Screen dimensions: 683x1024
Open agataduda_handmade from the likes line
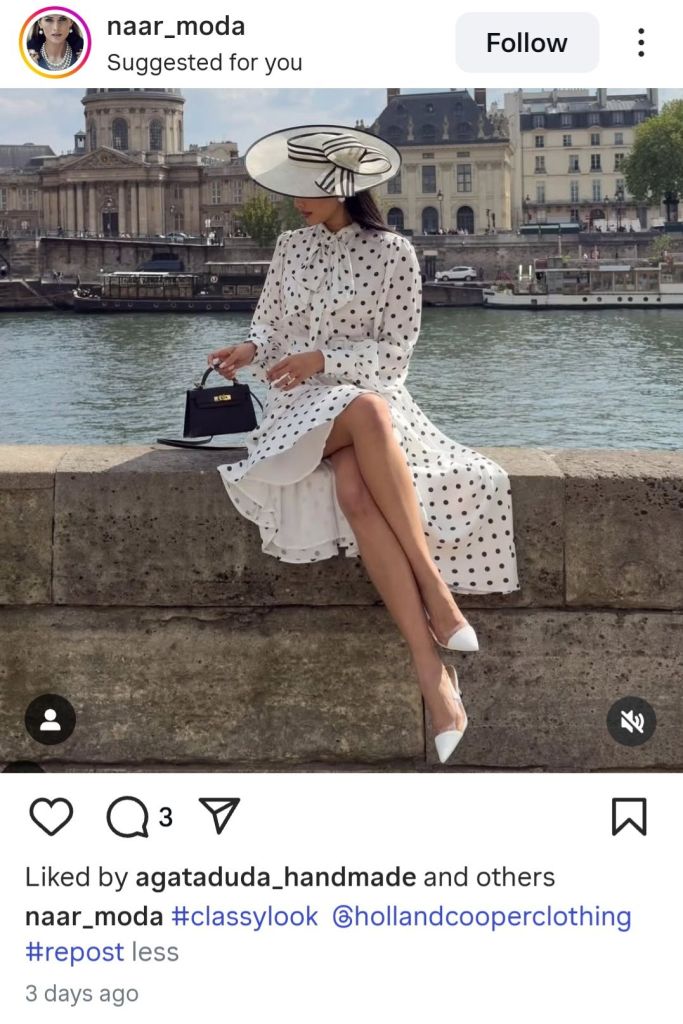point(275,878)
